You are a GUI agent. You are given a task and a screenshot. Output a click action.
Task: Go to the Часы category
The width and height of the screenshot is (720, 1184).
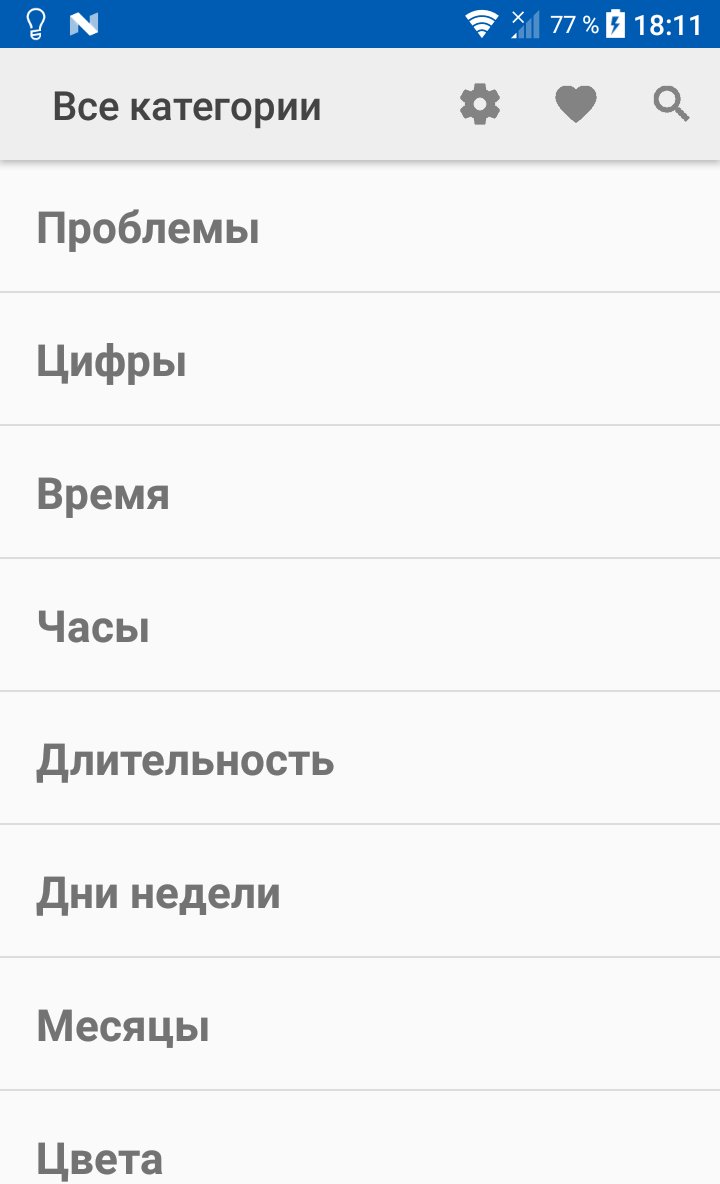(x=360, y=624)
